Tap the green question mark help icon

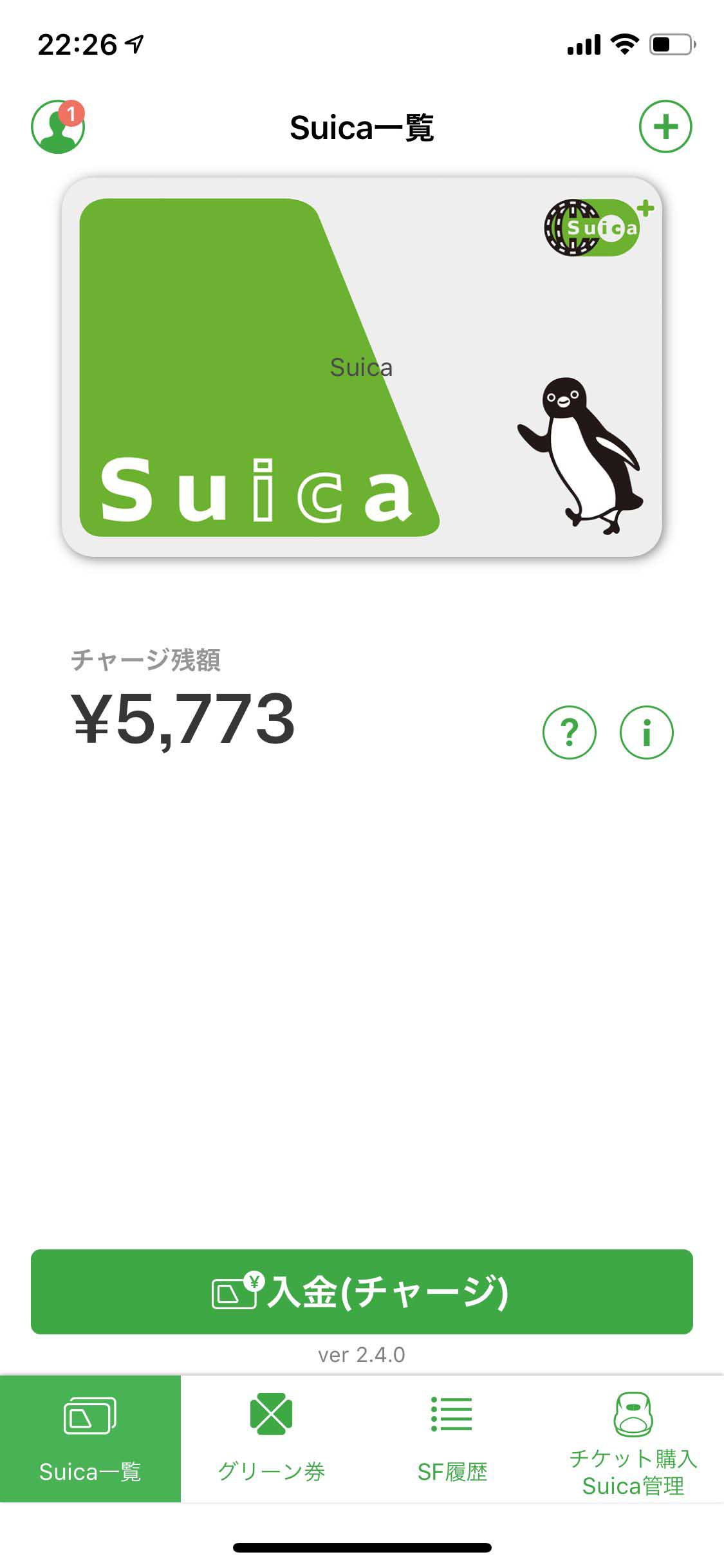pyautogui.click(x=569, y=731)
